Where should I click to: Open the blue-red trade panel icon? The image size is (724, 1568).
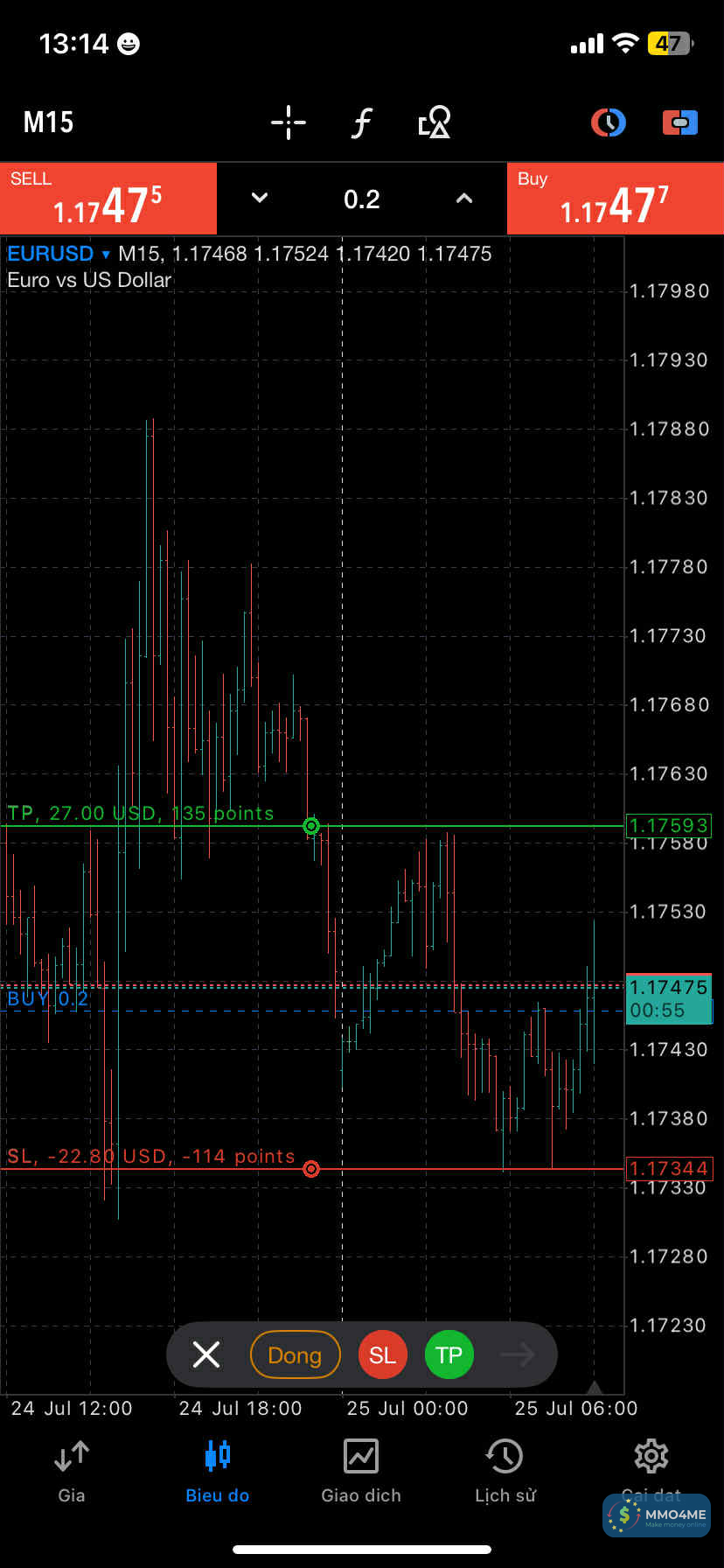[x=679, y=122]
